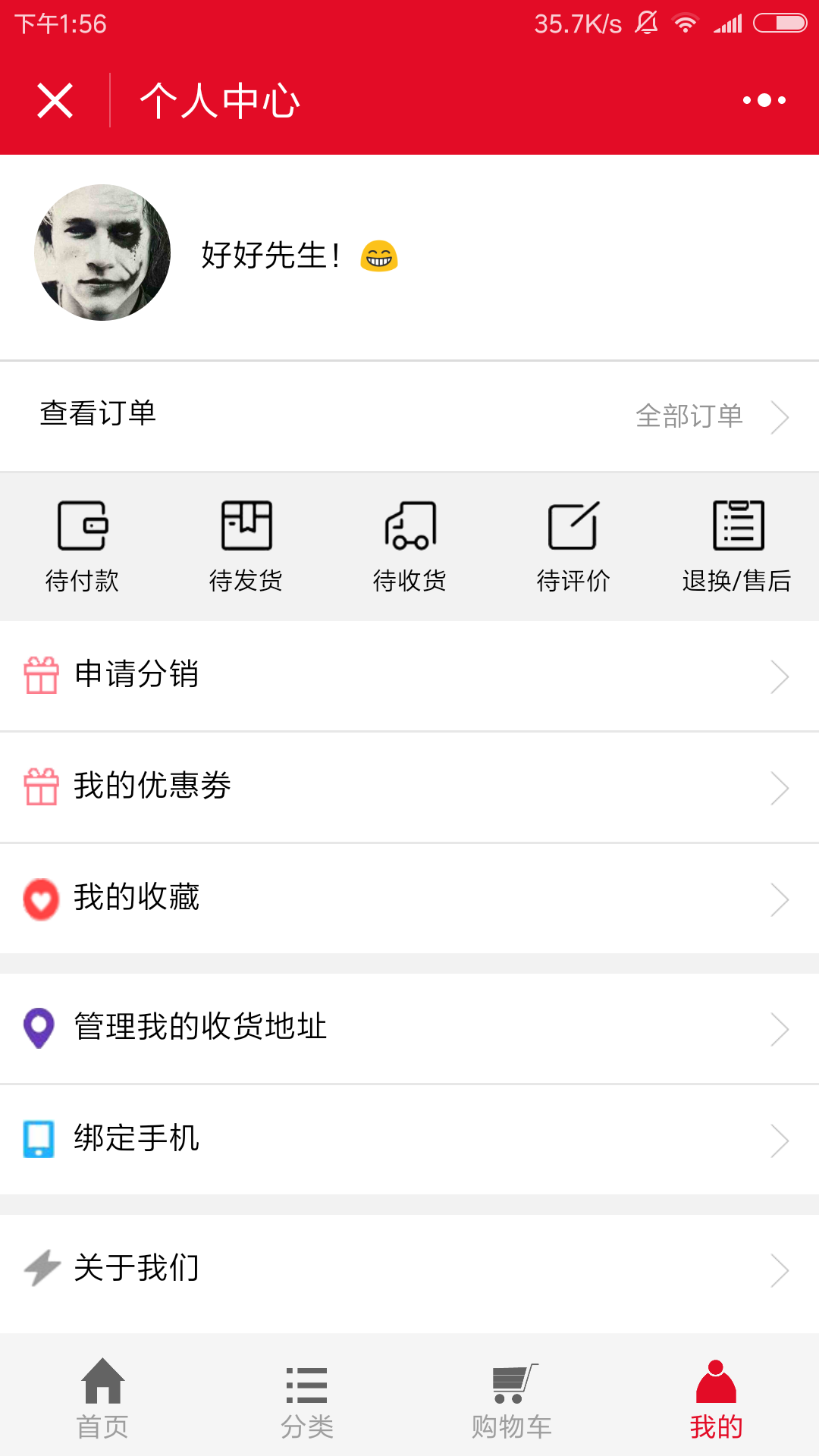The image size is (819, 1456).
Task: Open the 关于我们 about page
Action: pos(409,1269)
